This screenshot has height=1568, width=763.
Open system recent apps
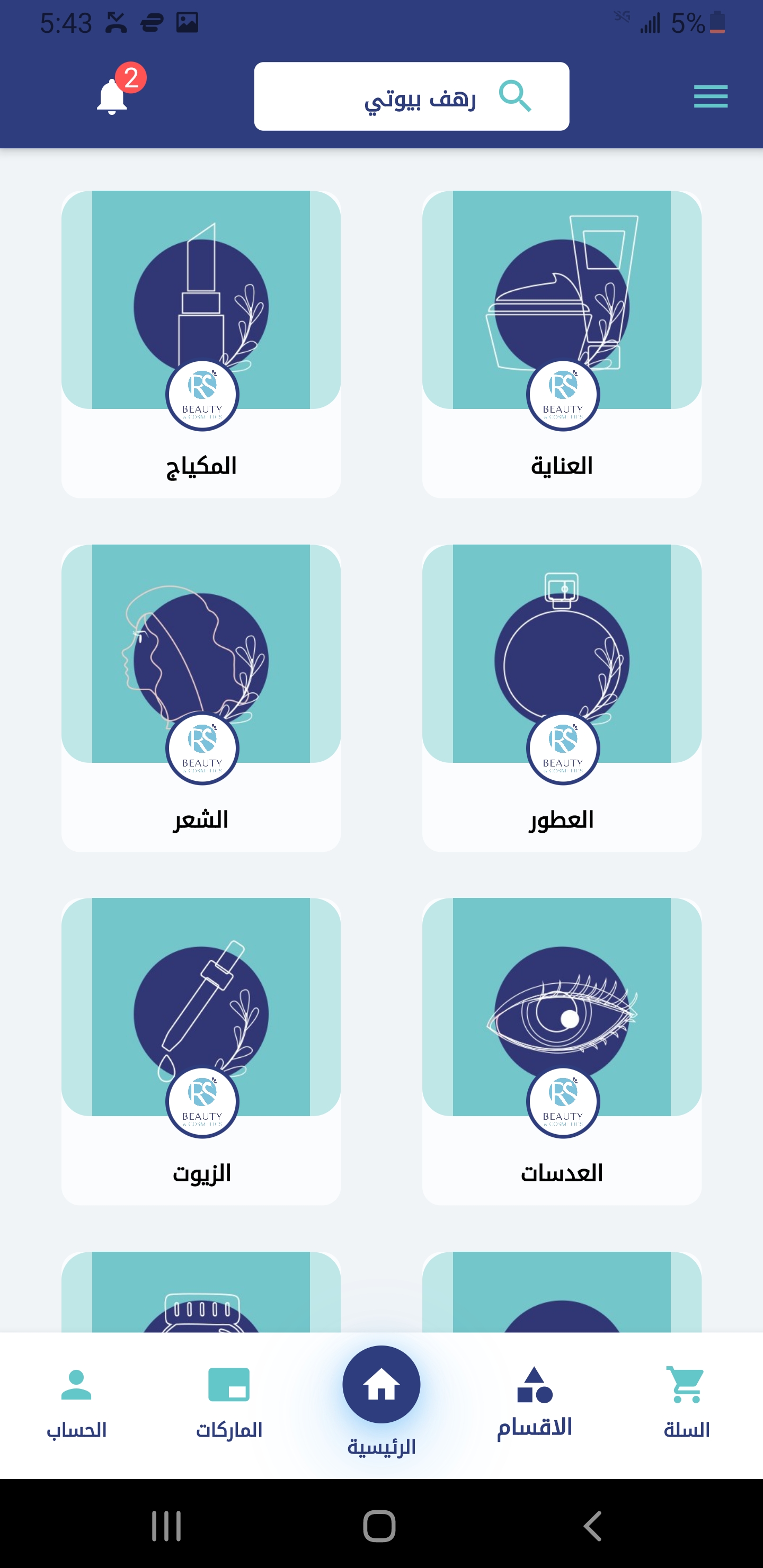pos(166,1526)
